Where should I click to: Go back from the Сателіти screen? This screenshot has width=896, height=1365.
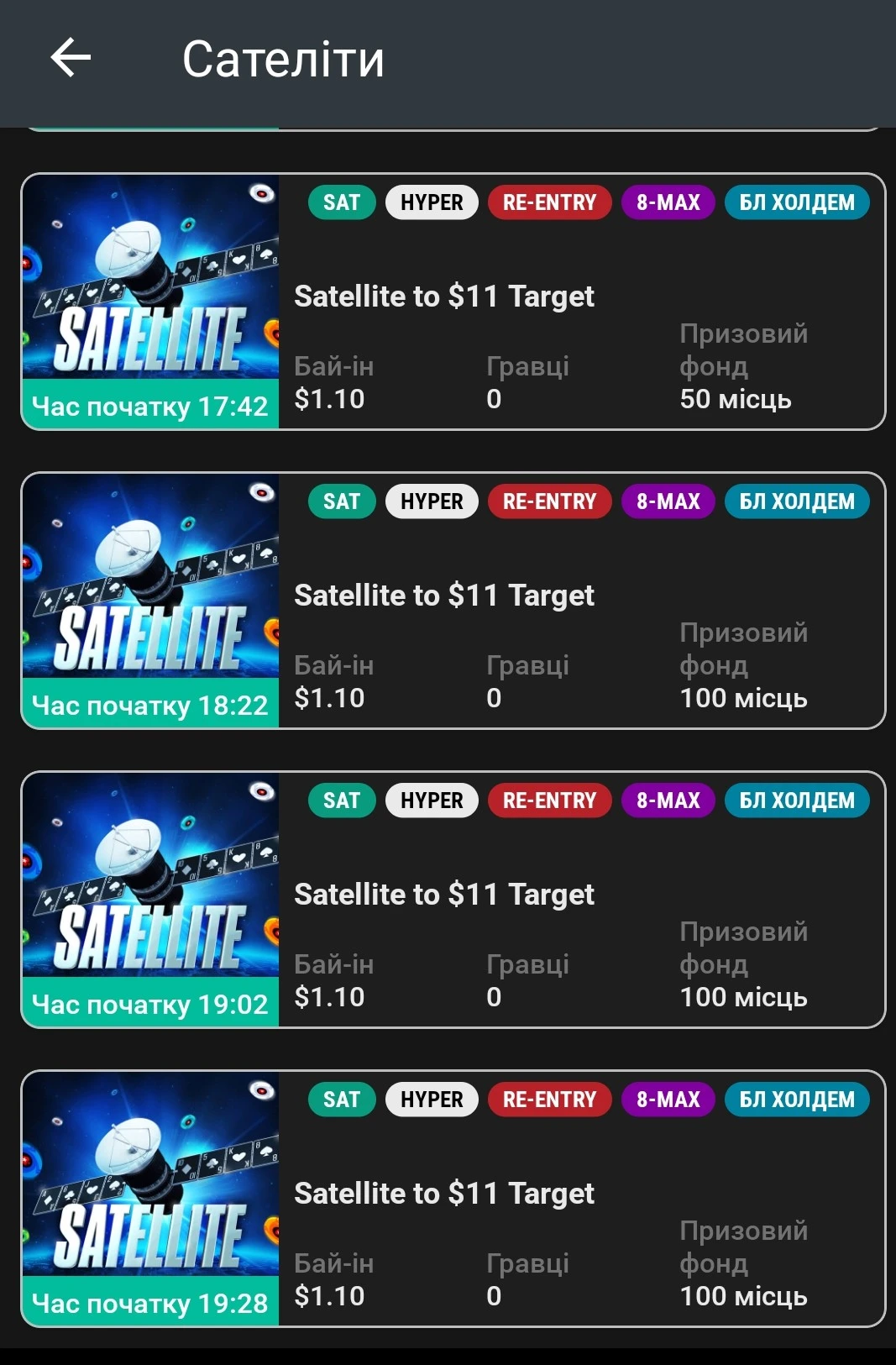pos(71,59)
